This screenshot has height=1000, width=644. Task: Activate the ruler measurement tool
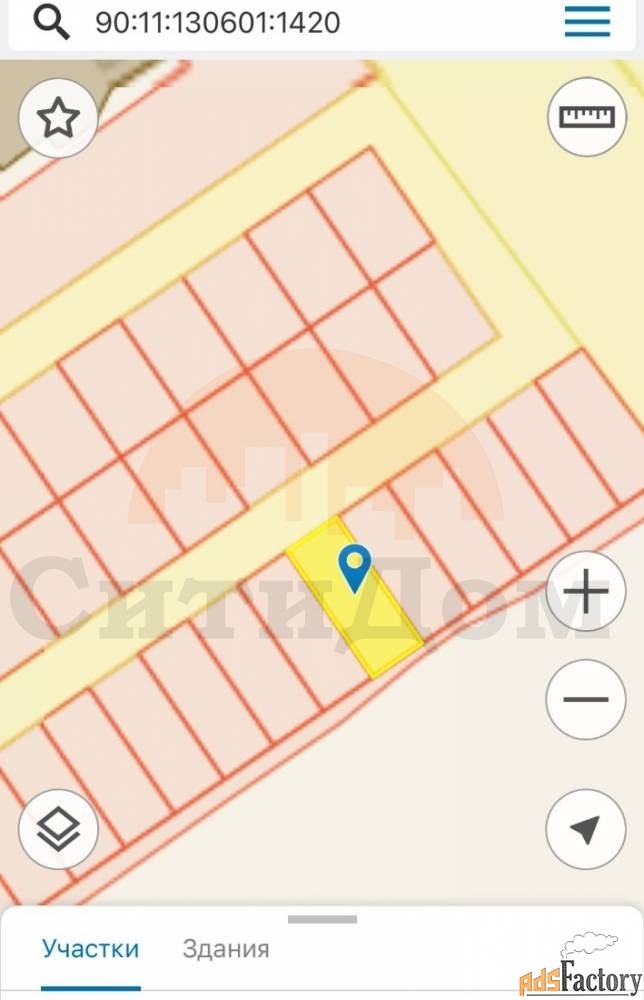pos(586,117)
